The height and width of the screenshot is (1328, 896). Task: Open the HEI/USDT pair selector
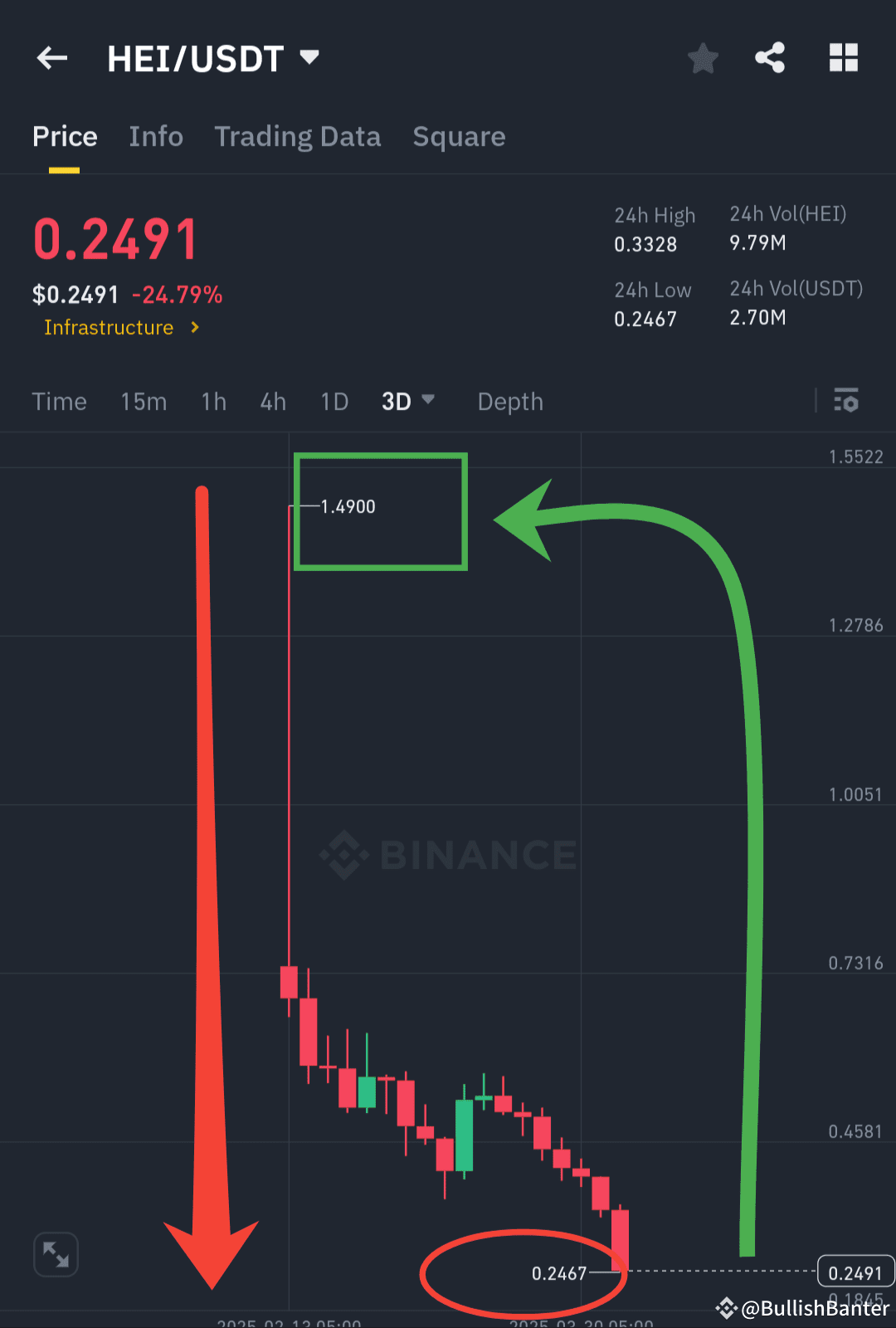214,57
